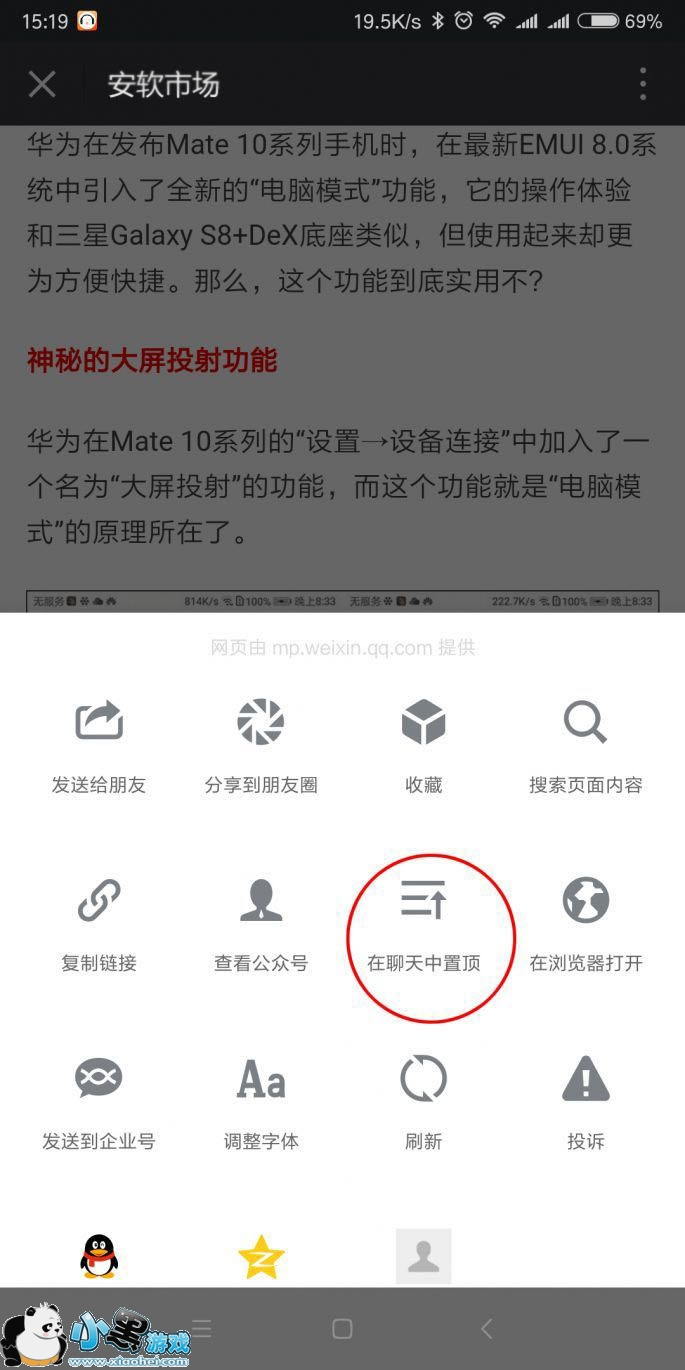Tap 发送到企业号
Screen dimensions: 685x1370
[x=99, y=1102]
